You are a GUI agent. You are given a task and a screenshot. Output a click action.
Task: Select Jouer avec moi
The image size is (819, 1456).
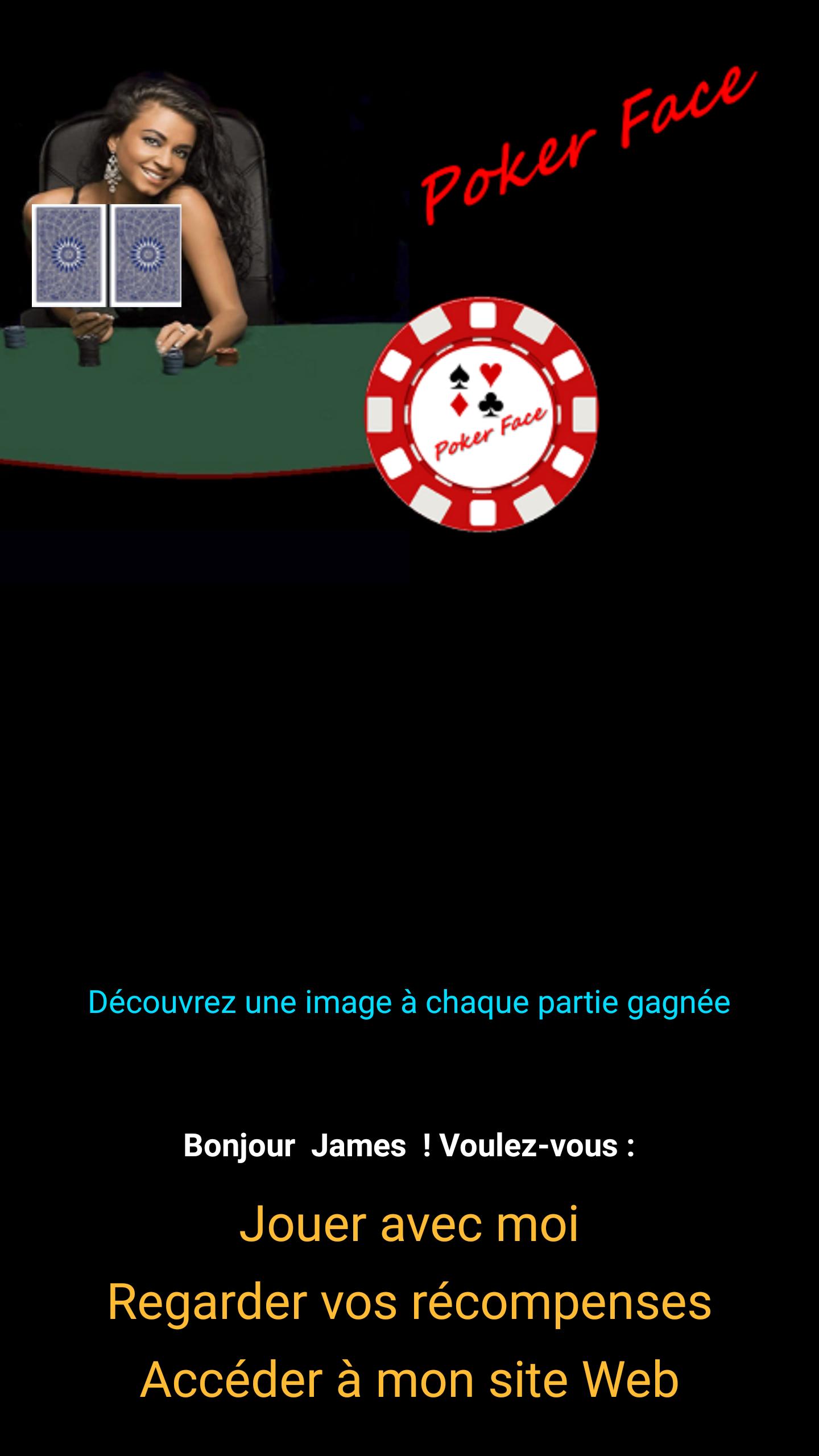pos(409,1223)
